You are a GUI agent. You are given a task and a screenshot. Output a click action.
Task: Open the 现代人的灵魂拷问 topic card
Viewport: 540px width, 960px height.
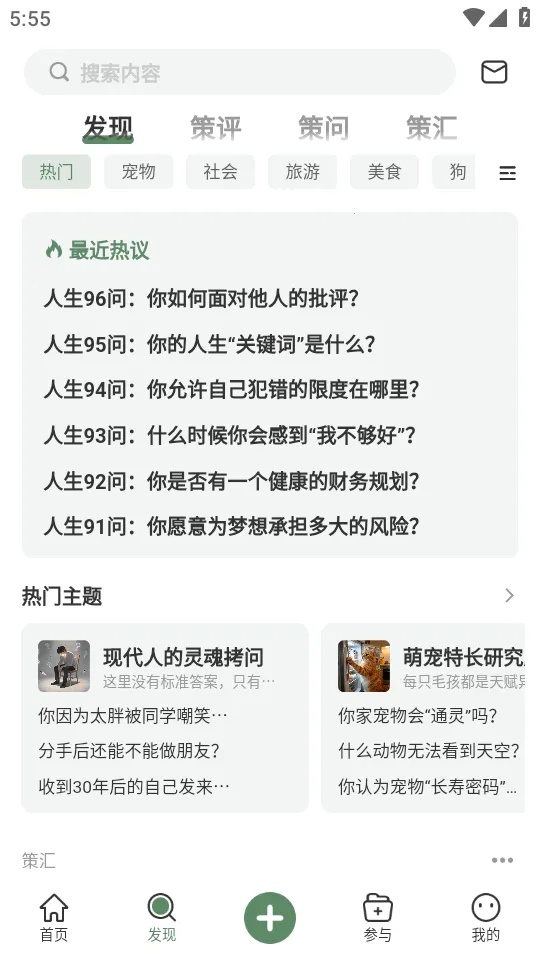click(165, 718)
